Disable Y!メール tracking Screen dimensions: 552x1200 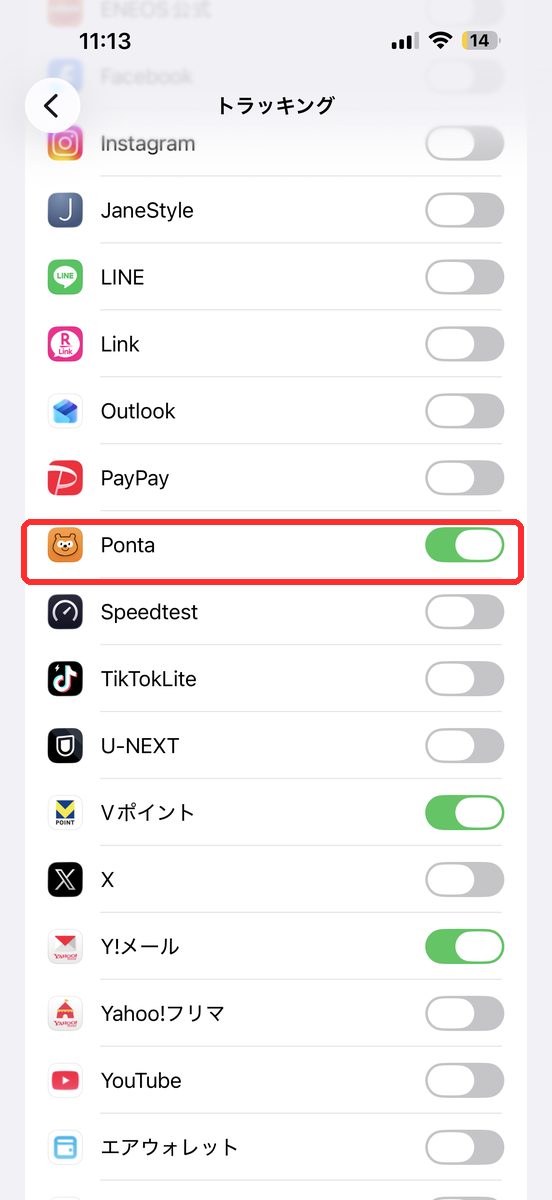coord(465,947)
